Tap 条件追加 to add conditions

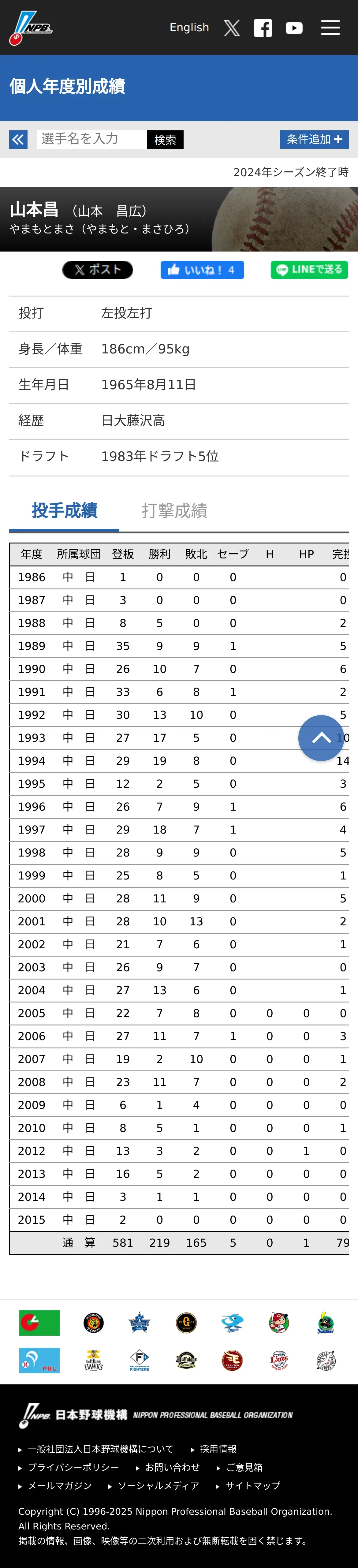click(x=314, y=140)
